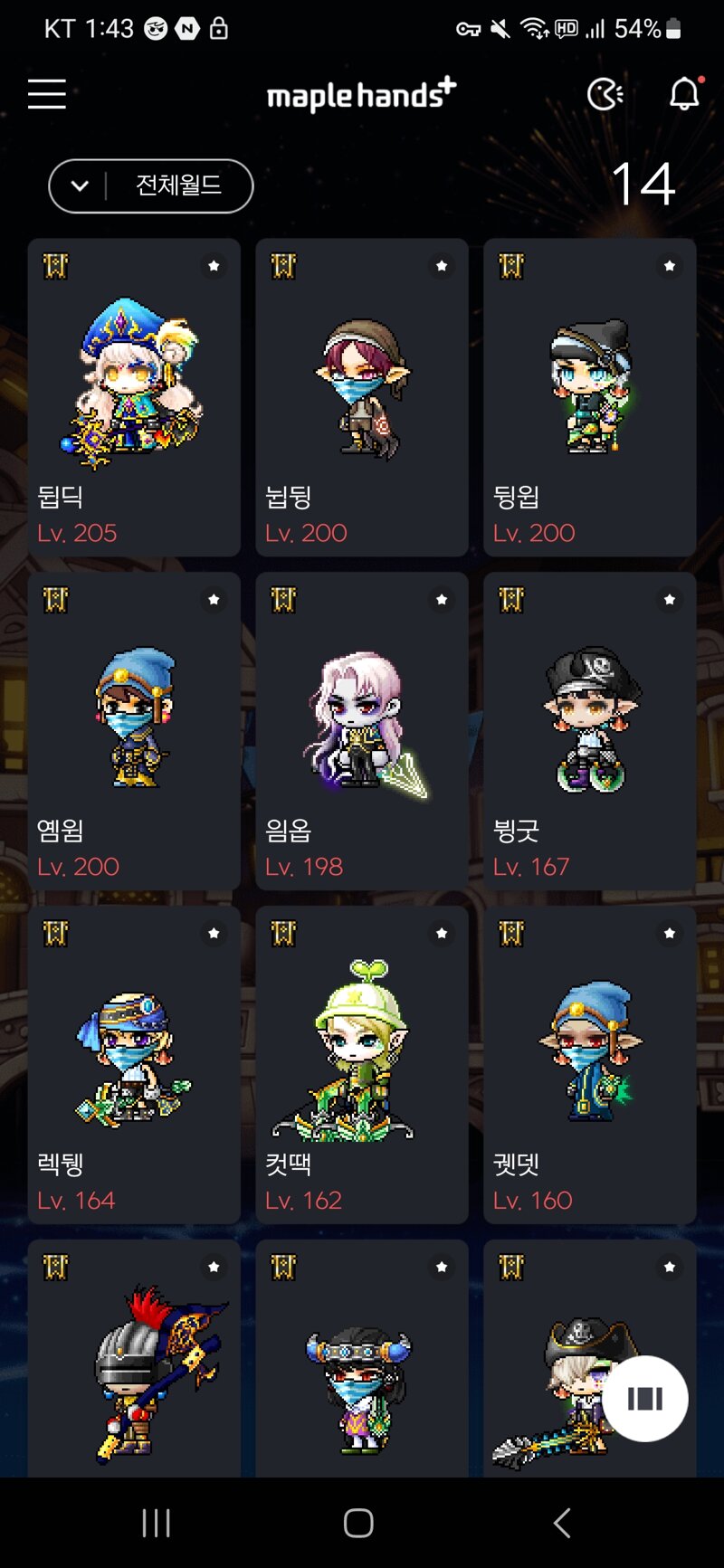
Task: Go back with the system back button
Action: [562, 1523]
